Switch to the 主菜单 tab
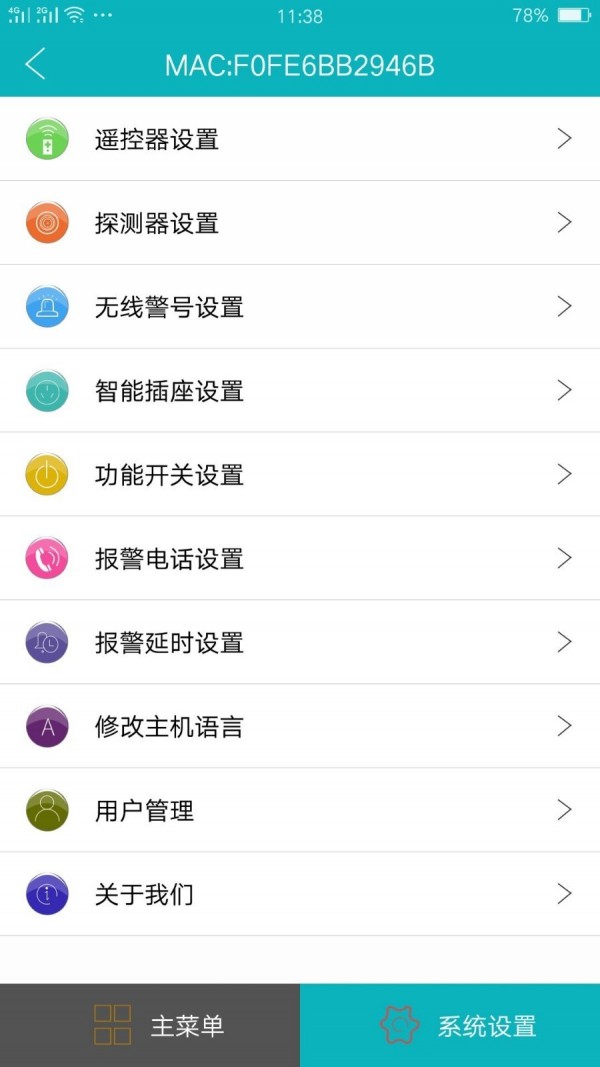 coord(150,1025)
